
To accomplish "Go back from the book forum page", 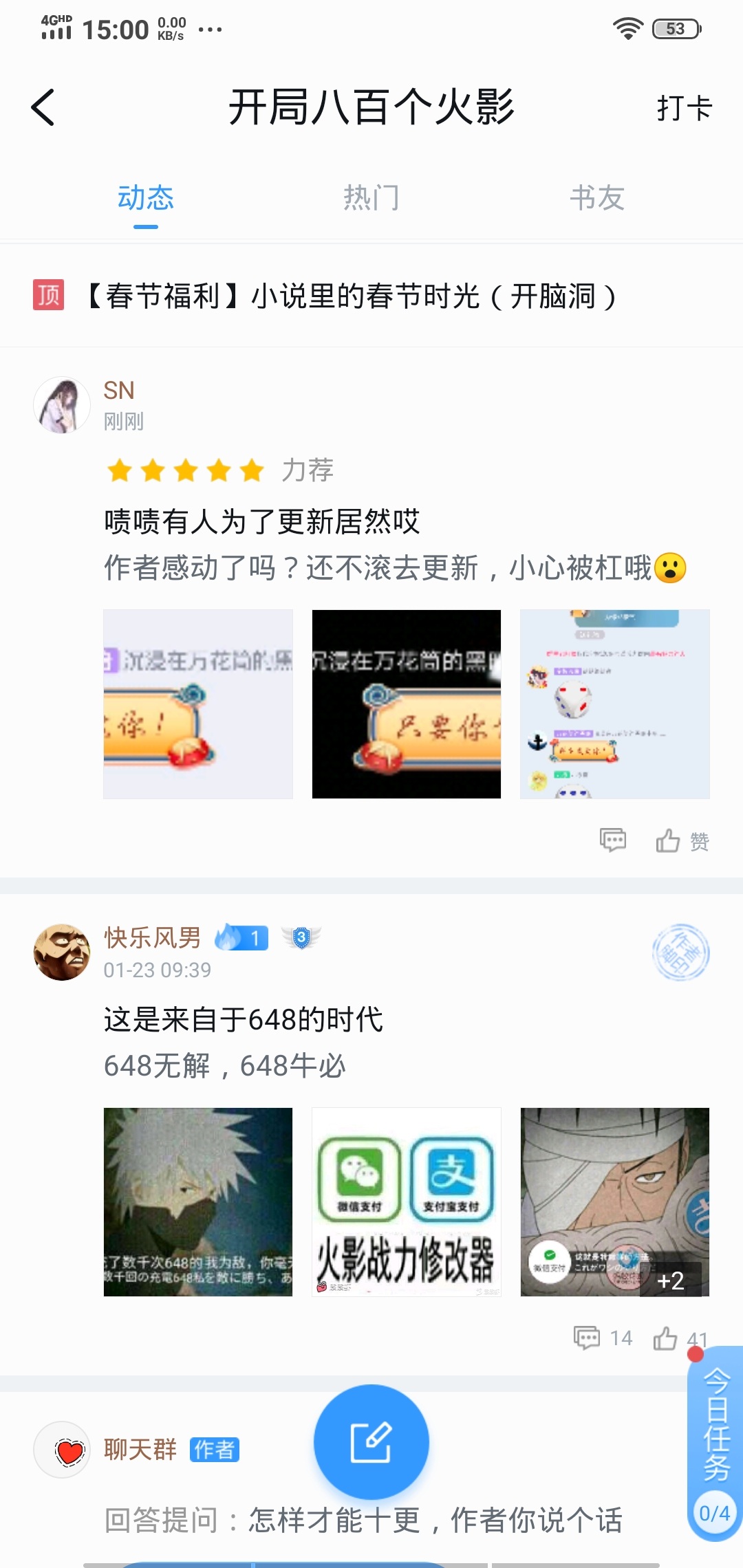I will click(43, 108).
